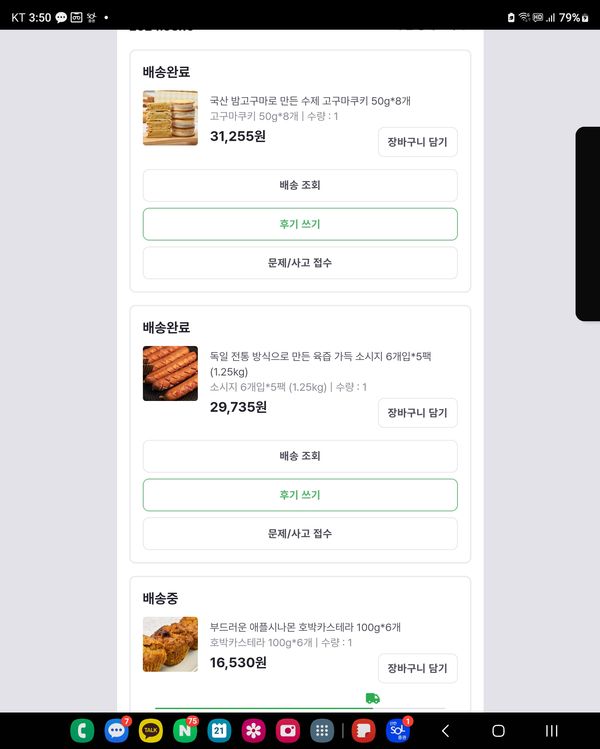Image resolution: width=600 pixels, height=749 pixels.
Task: Add 호박카스테라 to cart with 장바구니 담기
Action: (x=417, y=669)
